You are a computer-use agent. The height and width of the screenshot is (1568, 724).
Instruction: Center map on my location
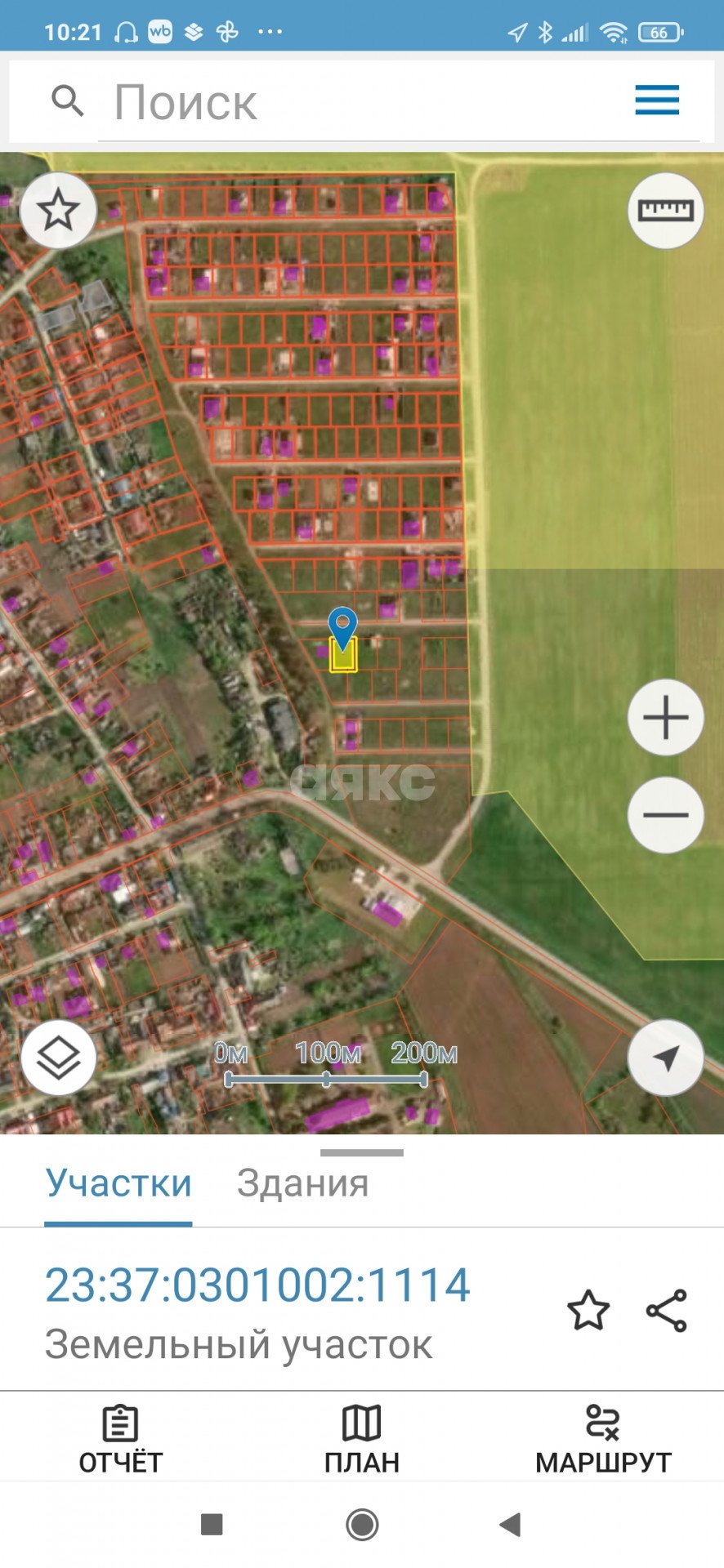click(665, 1058)
